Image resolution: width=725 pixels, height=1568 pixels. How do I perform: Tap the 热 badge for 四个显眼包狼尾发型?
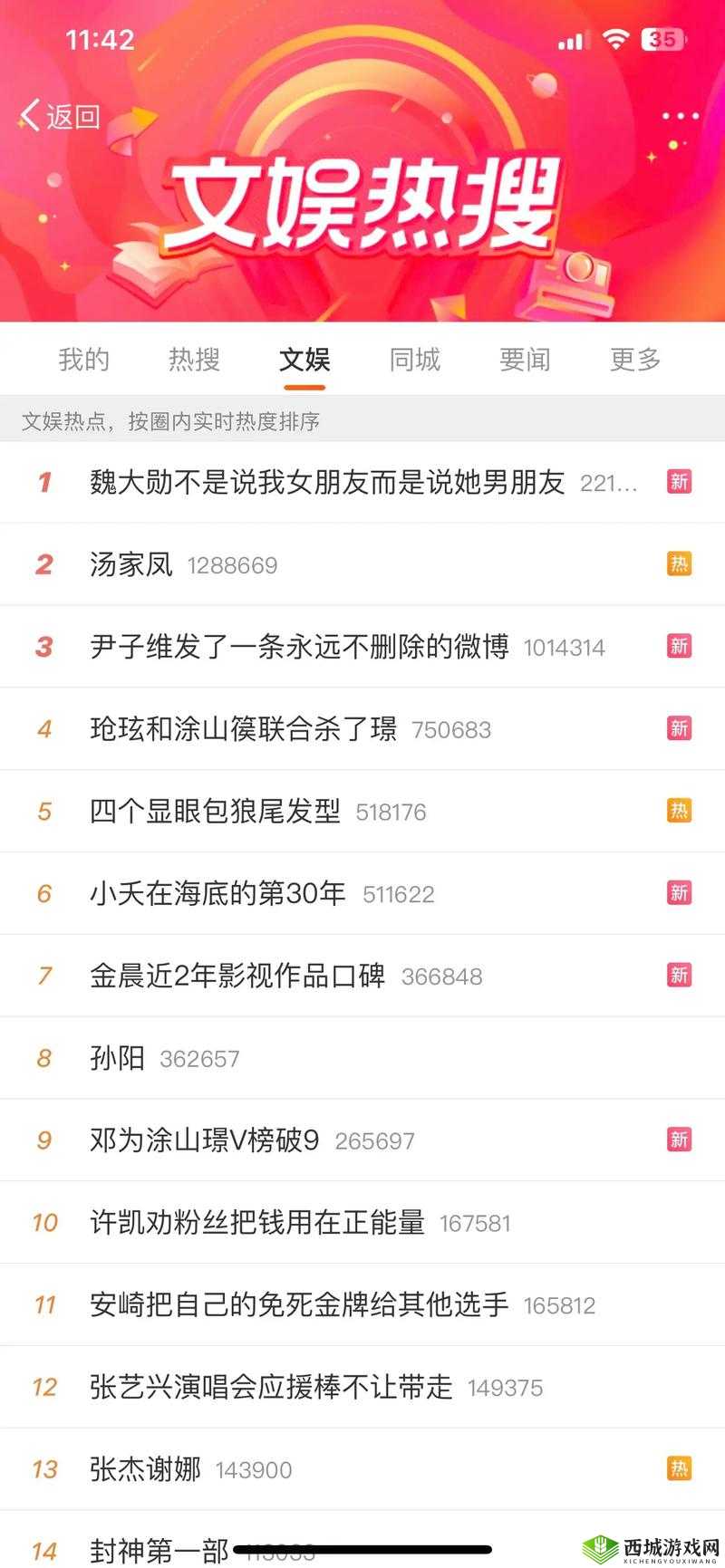click(679, 811)
